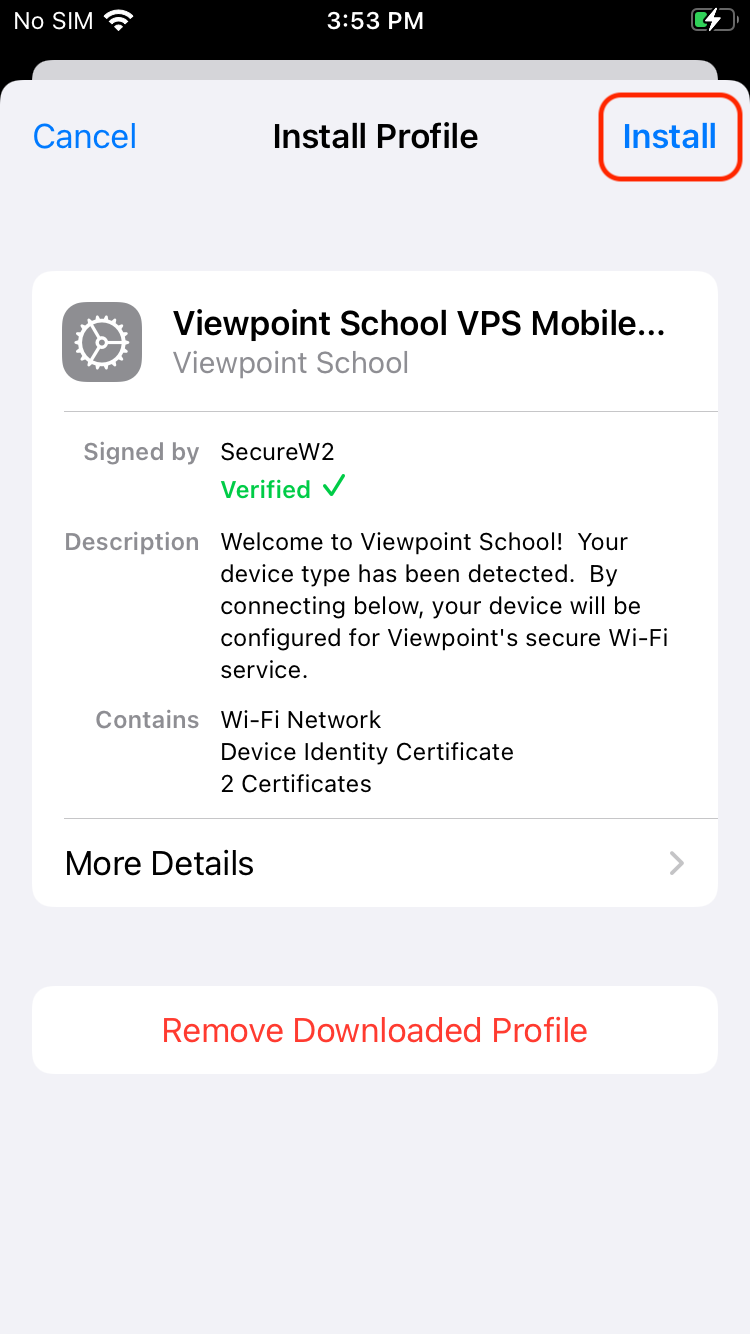Remove the downloaded profile
Viewport: 750px width, 1334px height.
[374, 1030]
